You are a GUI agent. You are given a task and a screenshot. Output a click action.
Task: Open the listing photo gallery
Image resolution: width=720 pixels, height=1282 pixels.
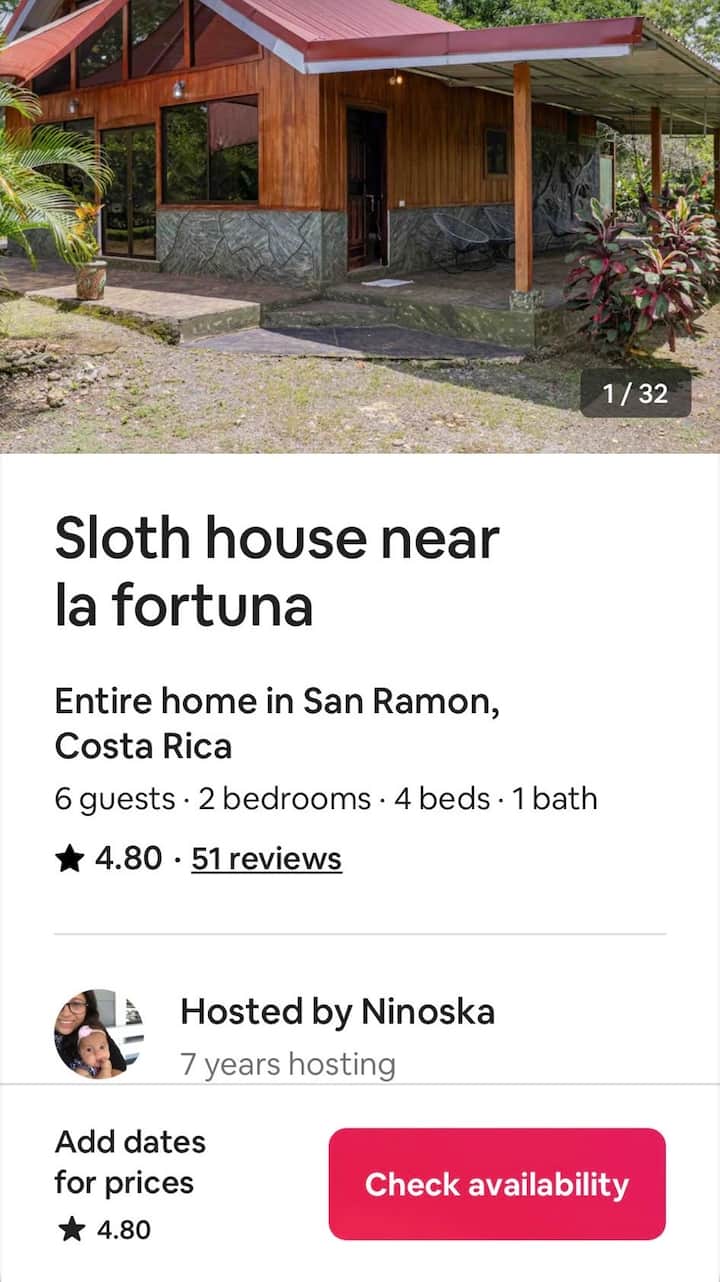(x=360, y=226)
